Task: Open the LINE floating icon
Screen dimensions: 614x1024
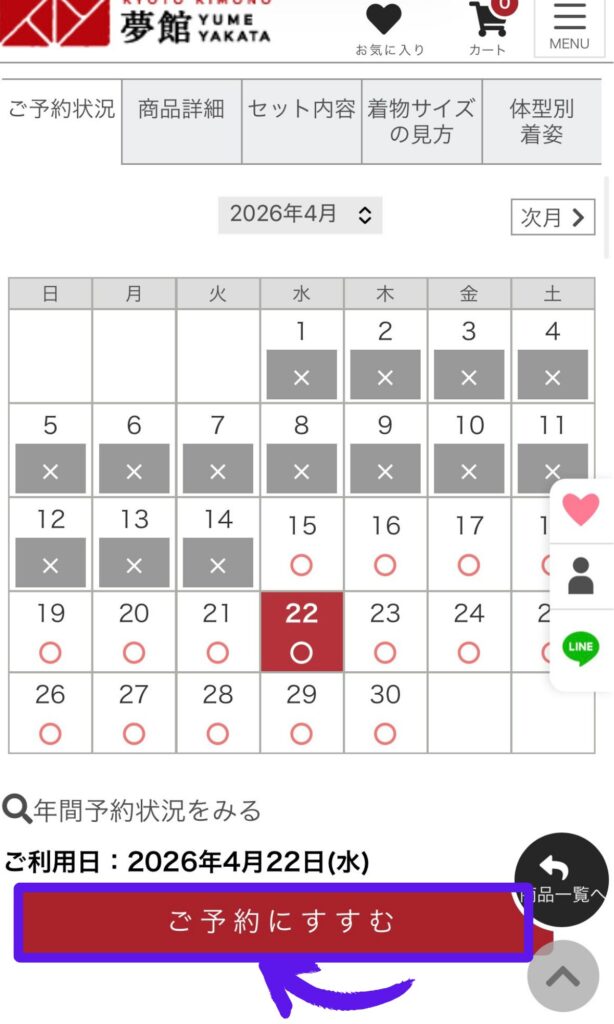Action: click(581, 649)
